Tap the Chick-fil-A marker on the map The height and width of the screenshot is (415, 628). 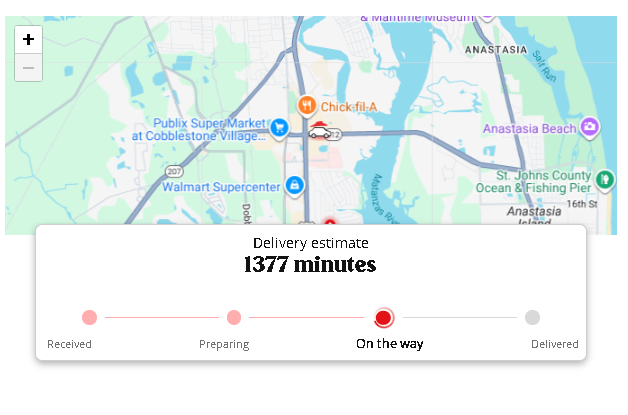tap(307, 105)
